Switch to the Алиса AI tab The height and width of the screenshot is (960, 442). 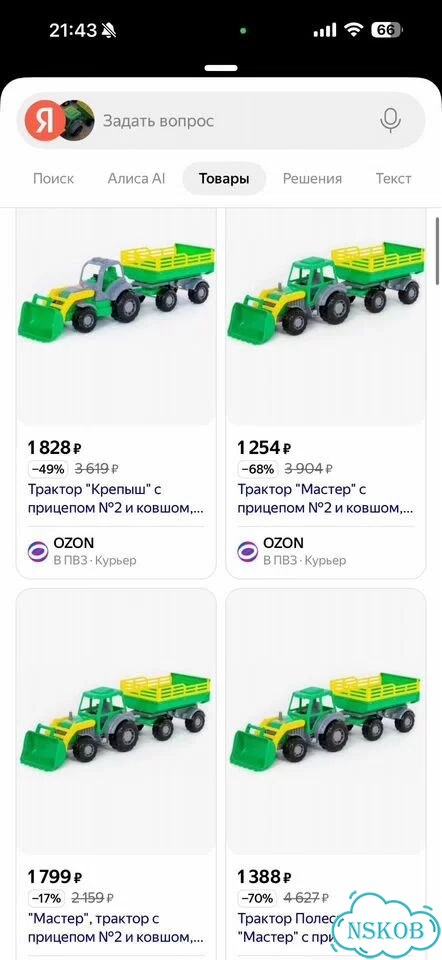[137, 179]
